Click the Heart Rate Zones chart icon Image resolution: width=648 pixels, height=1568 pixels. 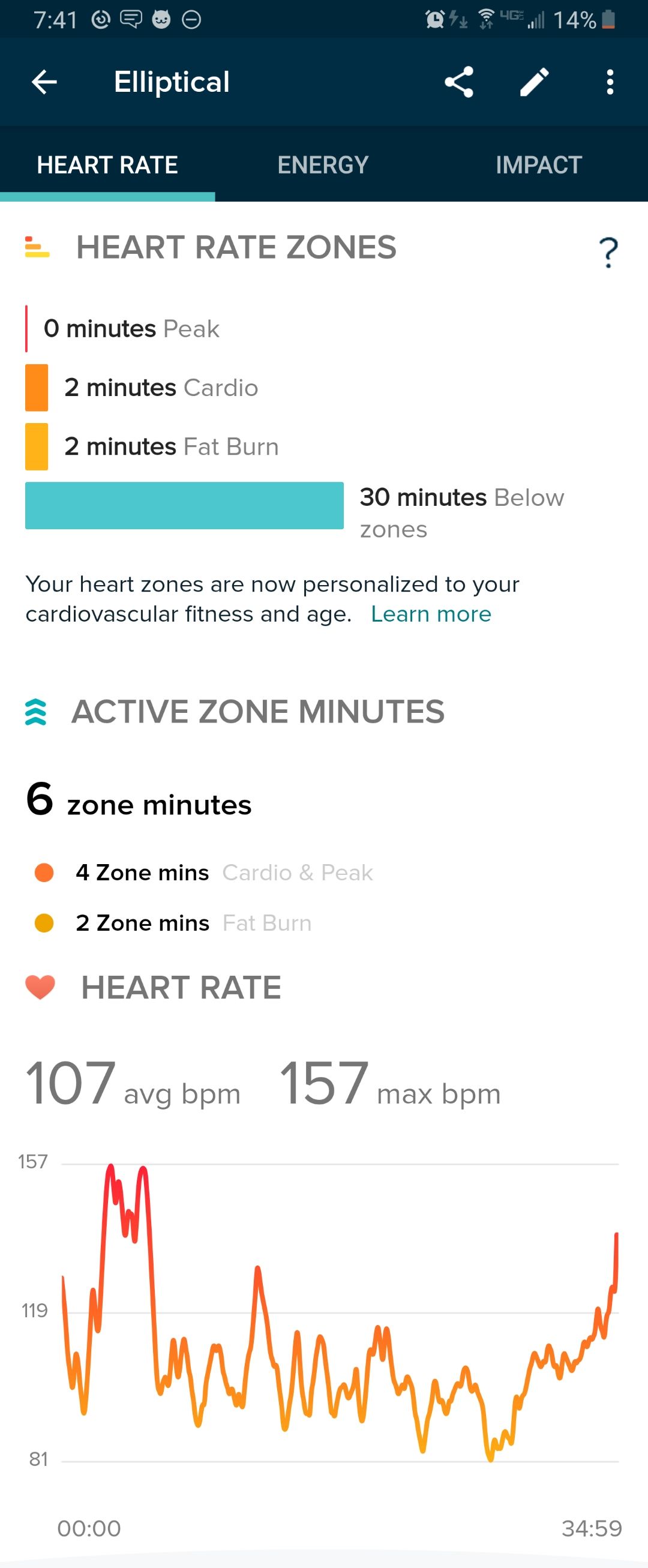pos(38,248)
